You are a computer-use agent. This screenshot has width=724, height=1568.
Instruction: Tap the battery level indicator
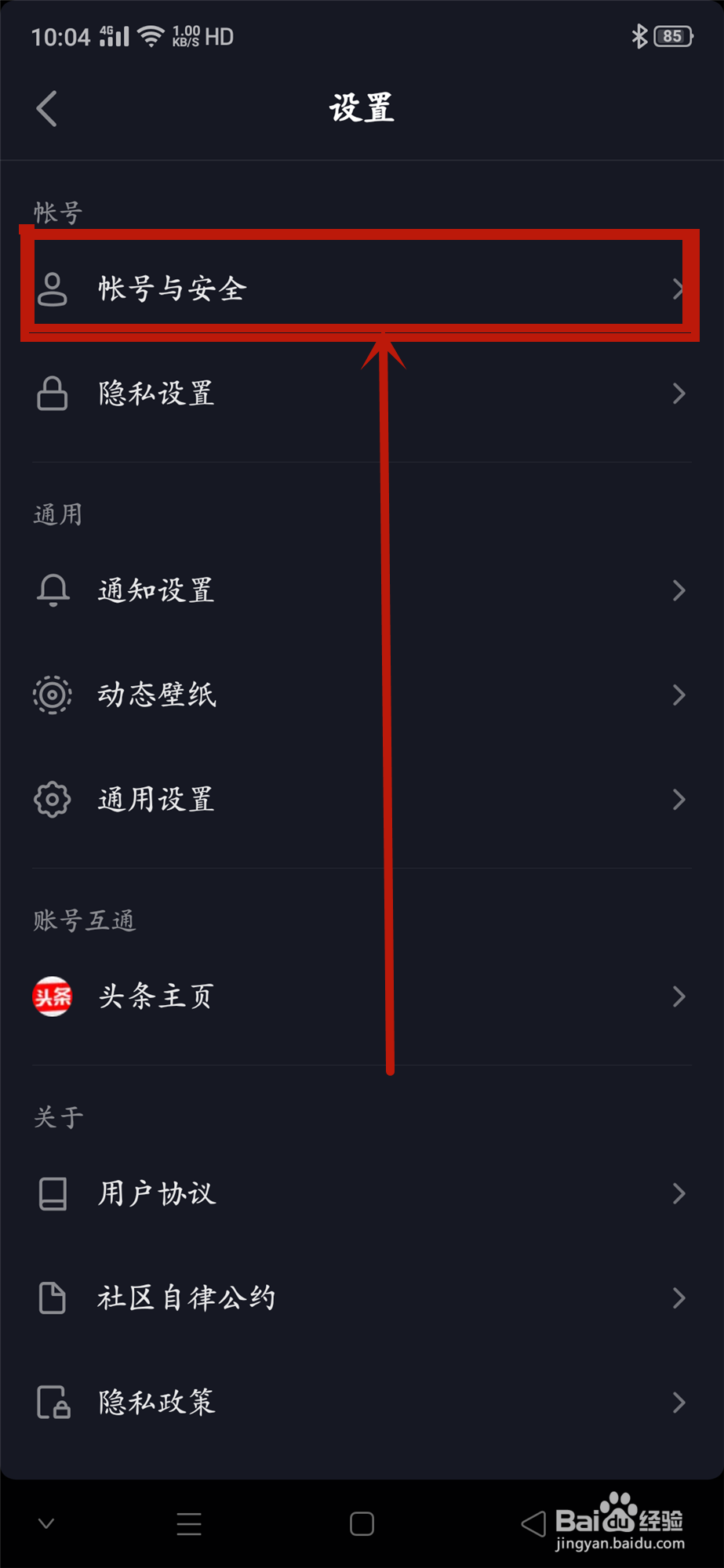(x=673, y=34)
